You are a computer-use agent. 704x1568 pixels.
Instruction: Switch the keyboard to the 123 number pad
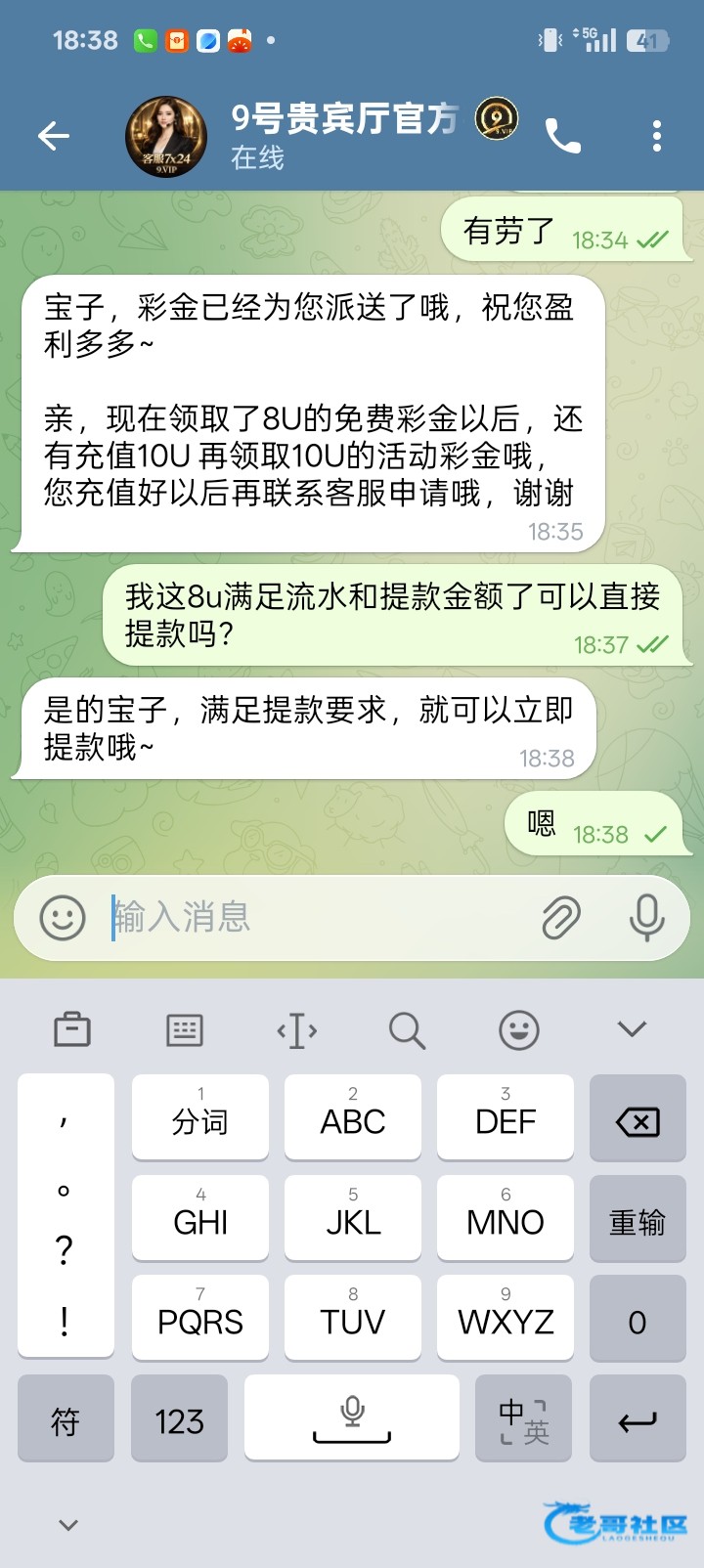pyautogui.click(x=179, y=1418)
